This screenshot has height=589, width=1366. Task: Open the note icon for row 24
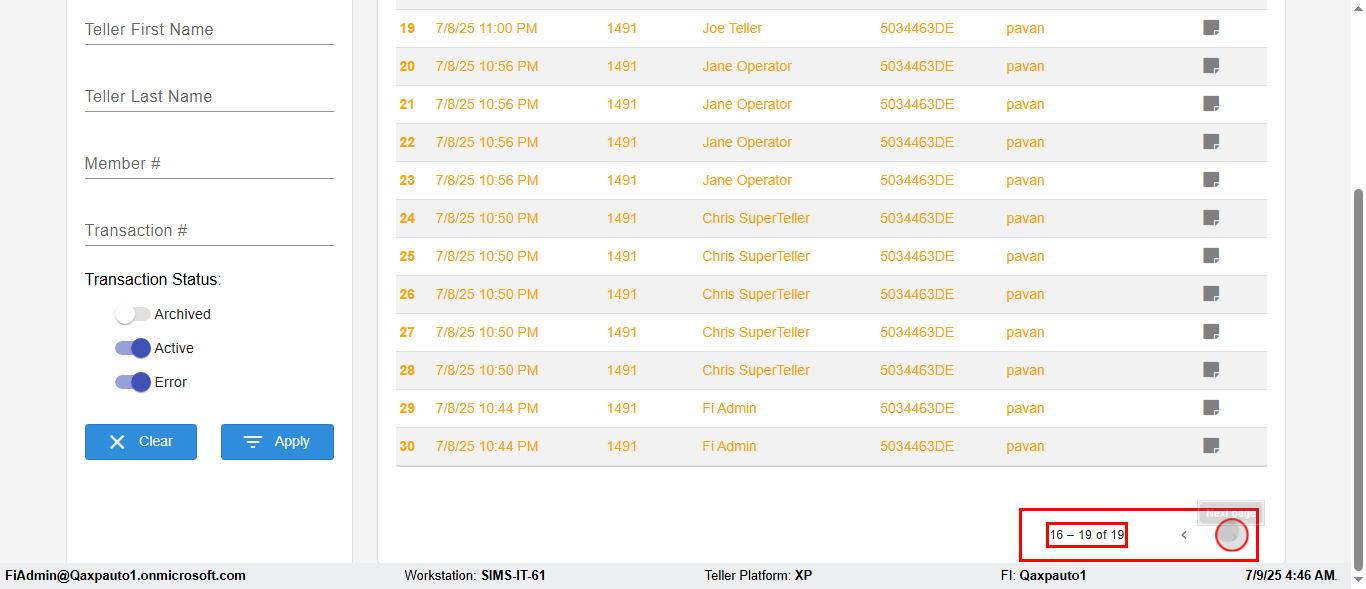(x=1211, y=218)
